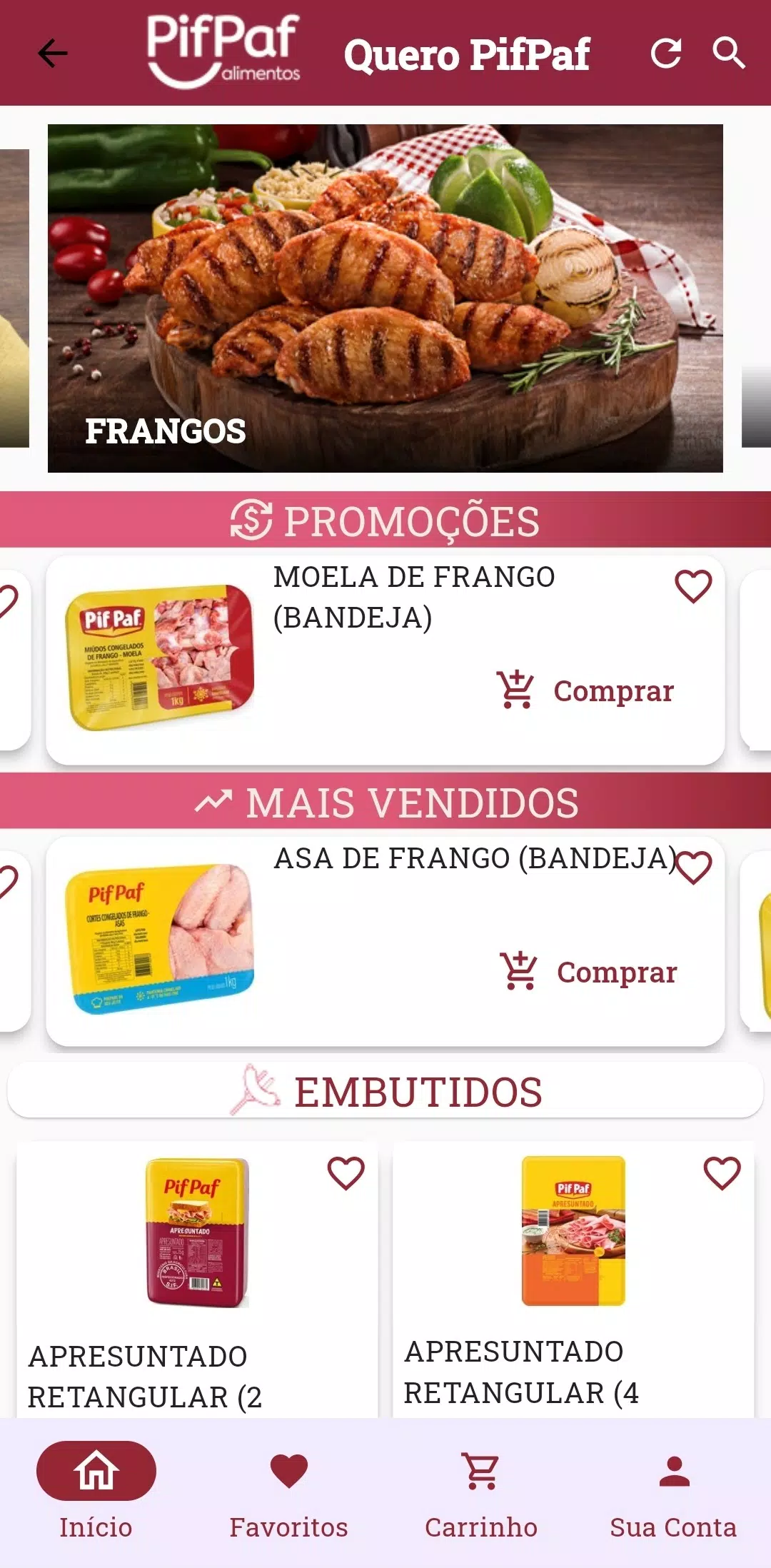The width and height of the screenshot is (771, 1568).
Task: Open the search magnifier
Action: tap(729, 53)
